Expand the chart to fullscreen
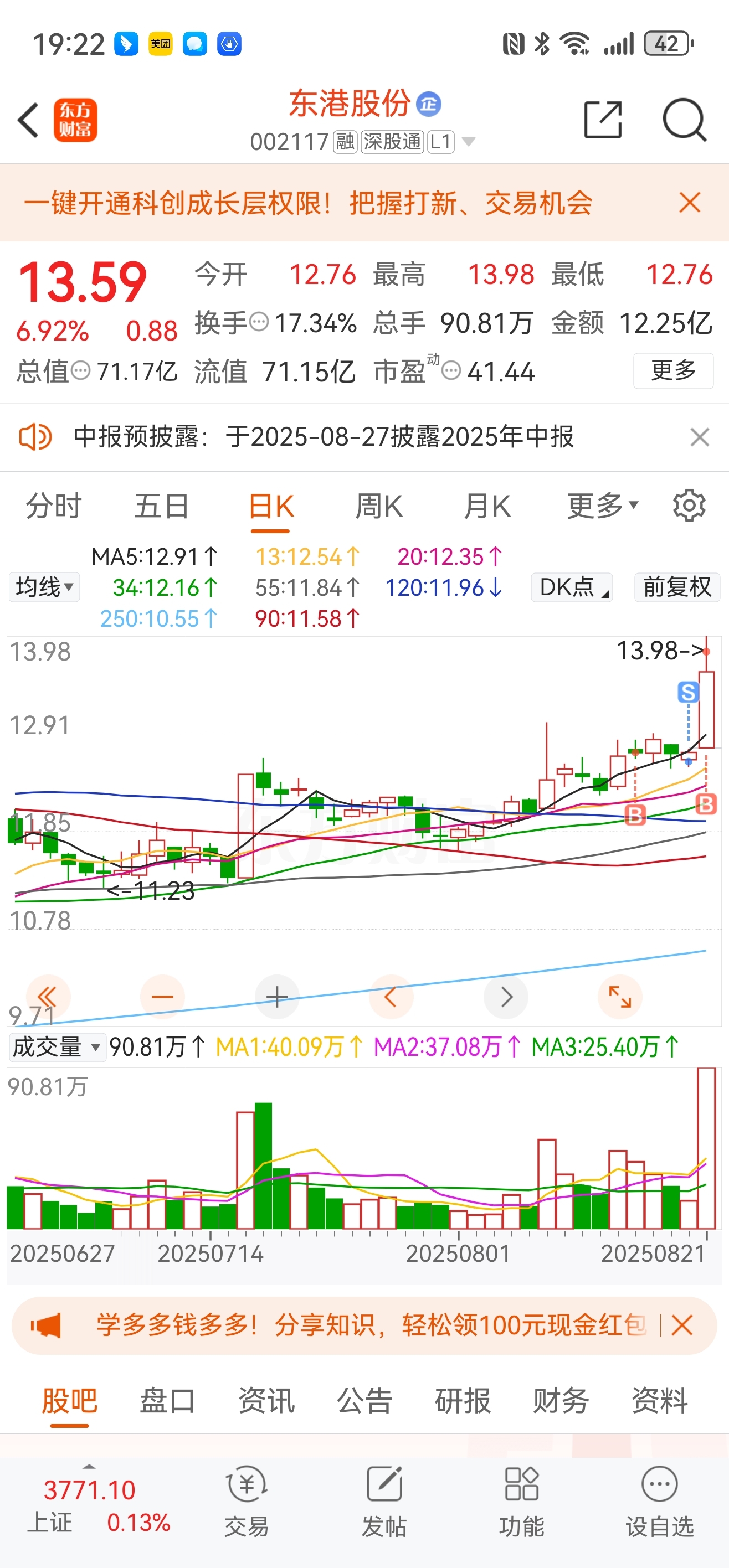 tap(620, 997)
